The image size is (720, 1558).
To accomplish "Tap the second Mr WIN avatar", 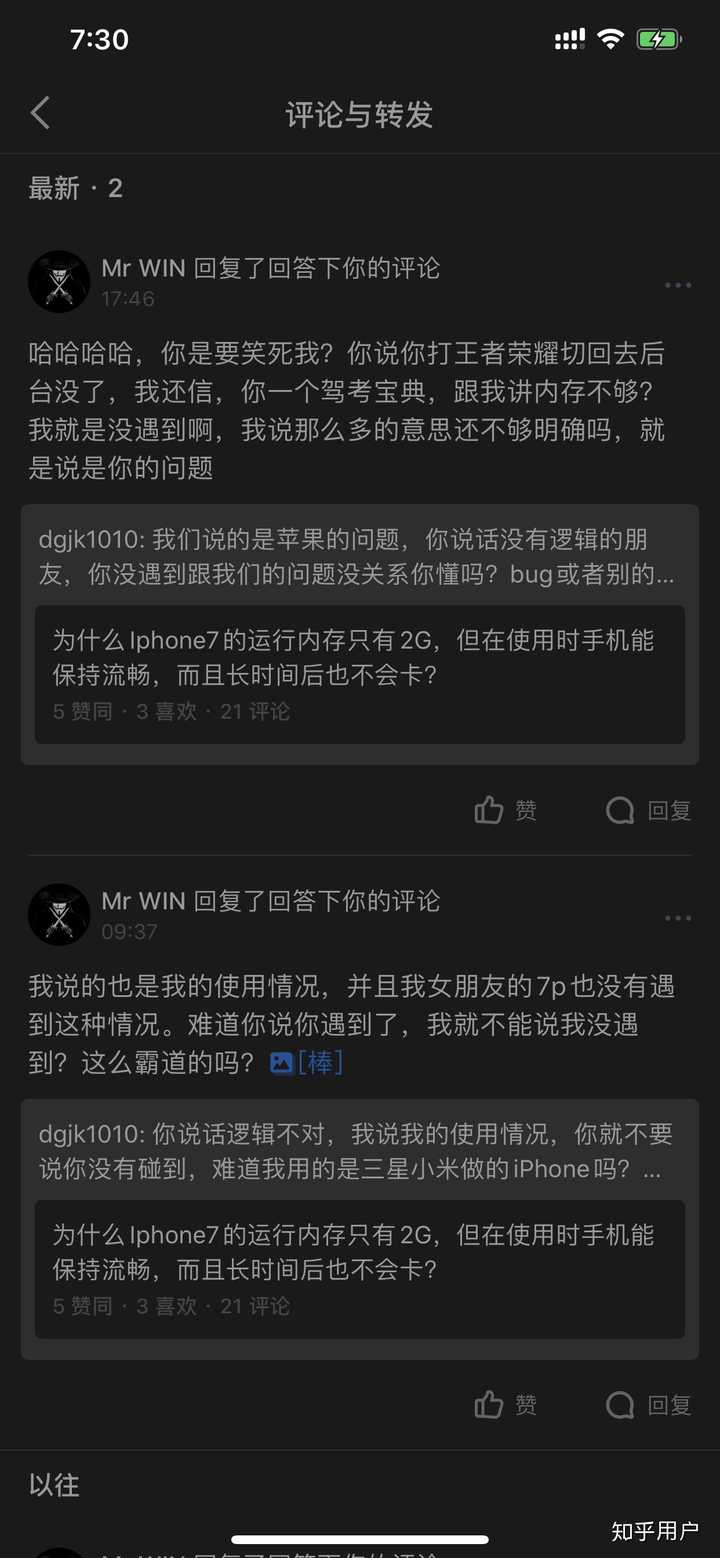I will (59, 914).
